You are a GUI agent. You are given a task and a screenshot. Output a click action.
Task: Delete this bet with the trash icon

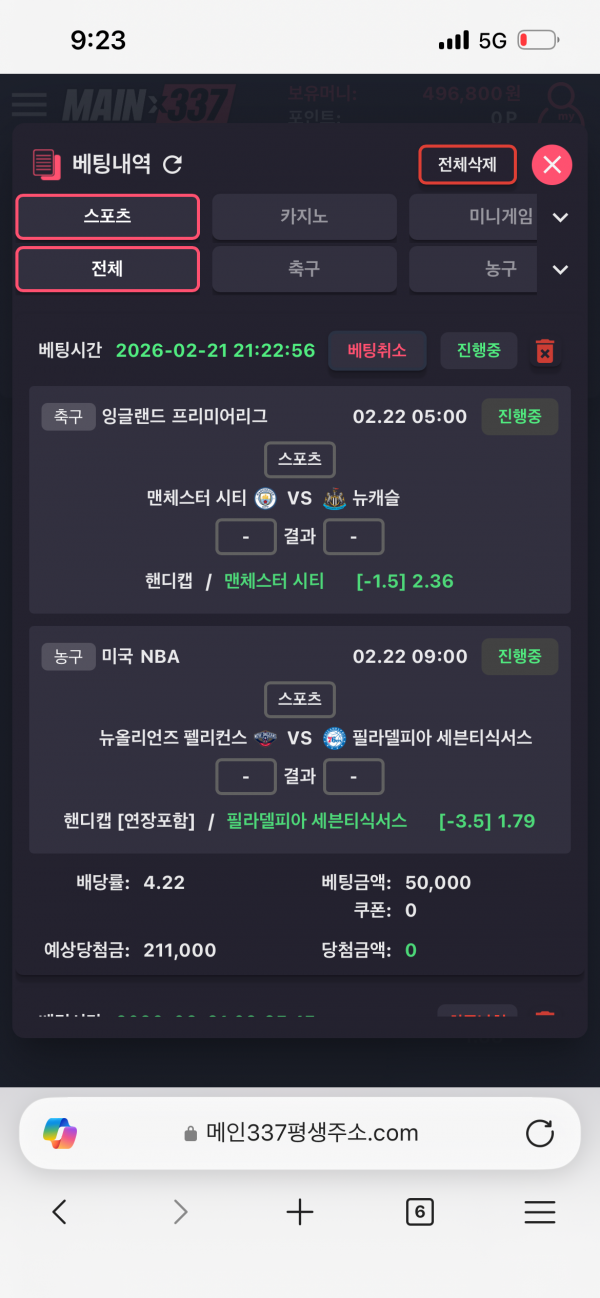coord(545,351)
